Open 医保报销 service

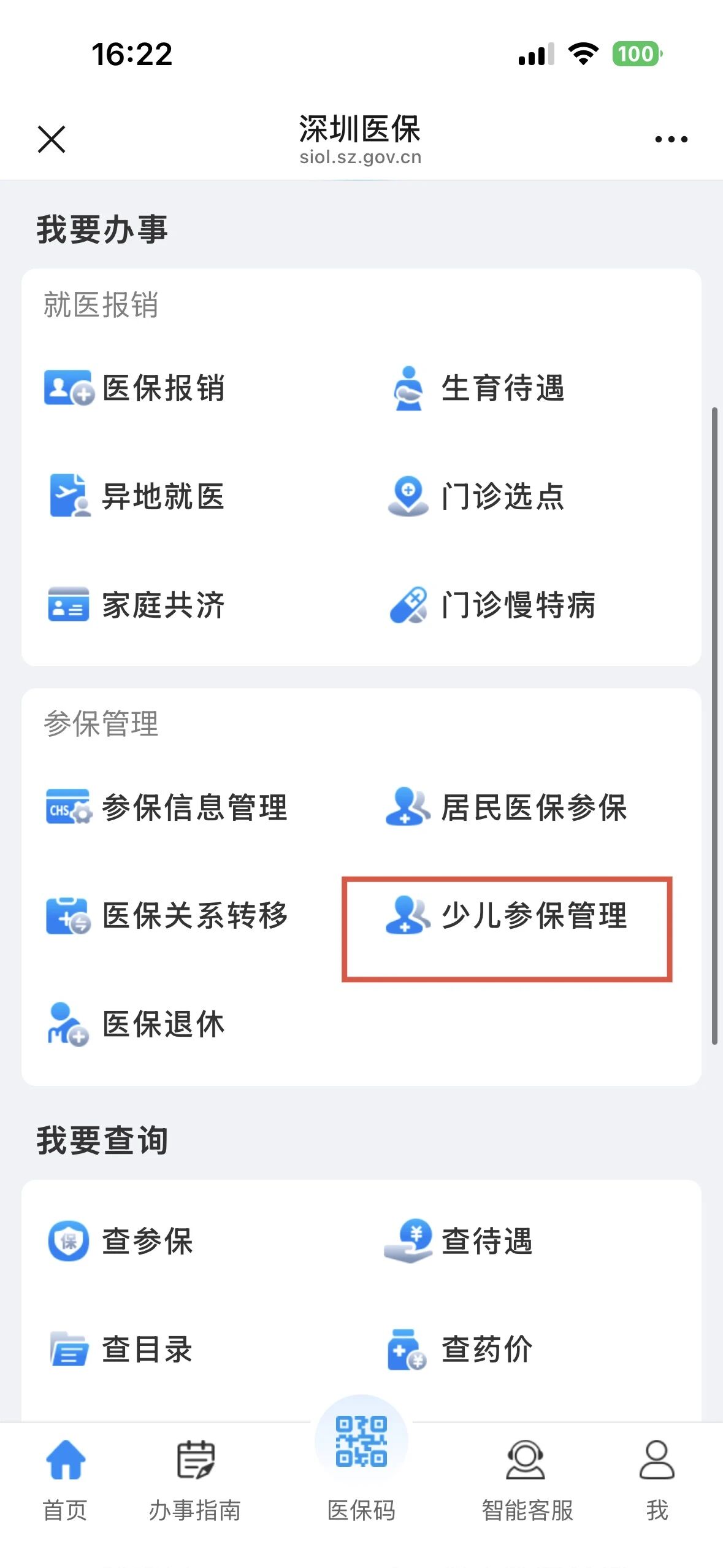point(134,388)
